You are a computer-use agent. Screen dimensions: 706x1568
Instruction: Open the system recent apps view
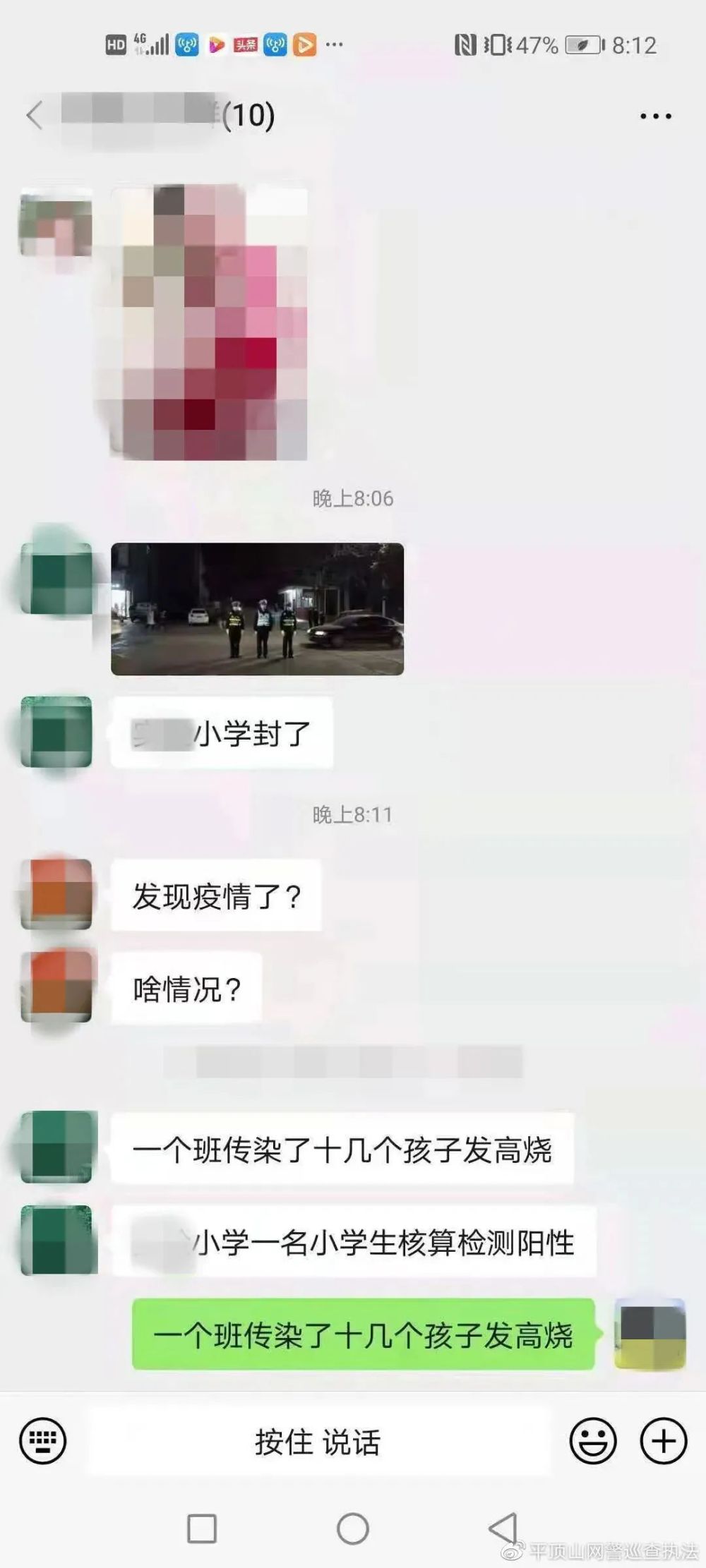click(202, 1529)
